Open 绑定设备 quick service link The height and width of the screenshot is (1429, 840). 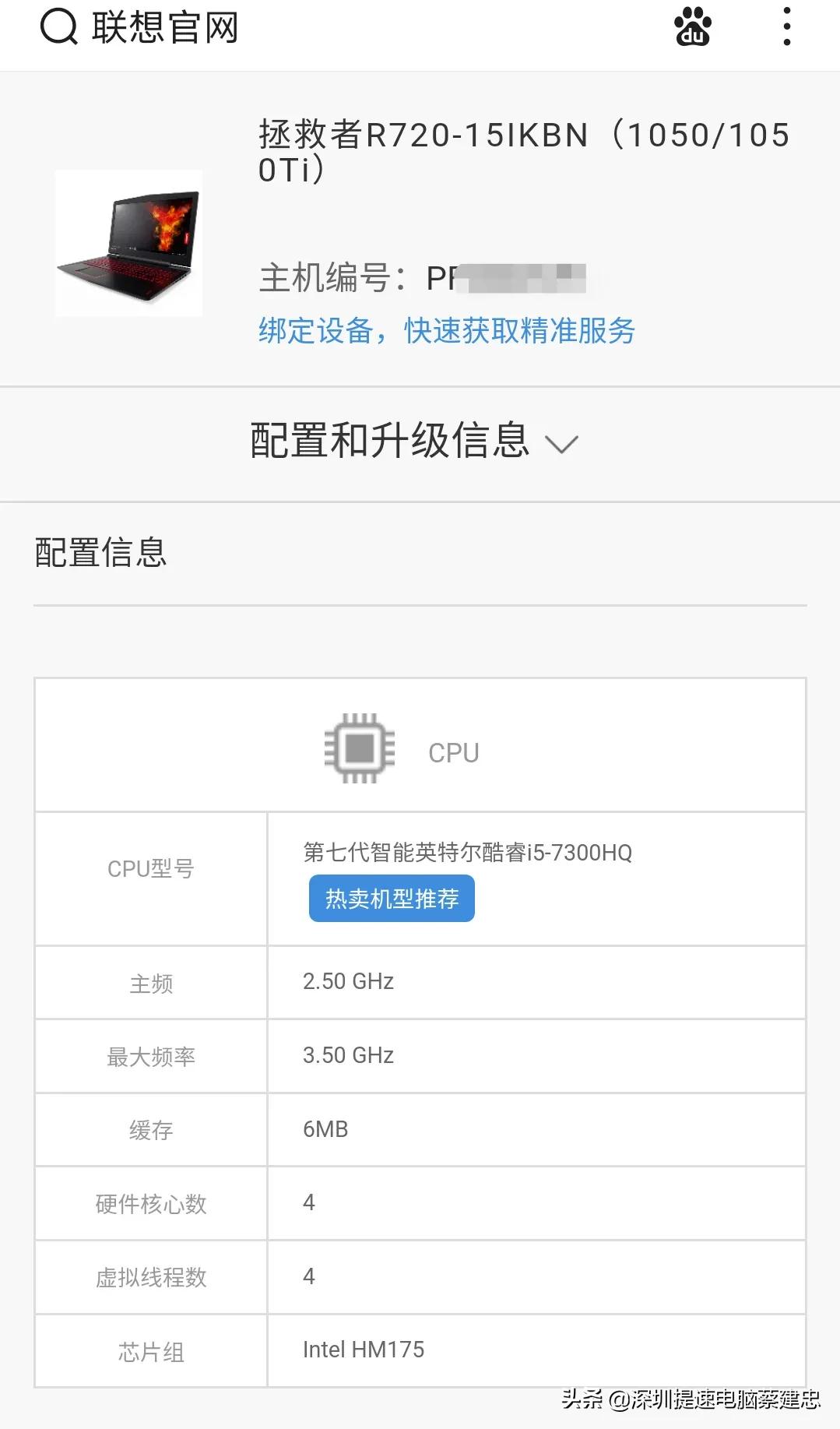coord(447,331)
